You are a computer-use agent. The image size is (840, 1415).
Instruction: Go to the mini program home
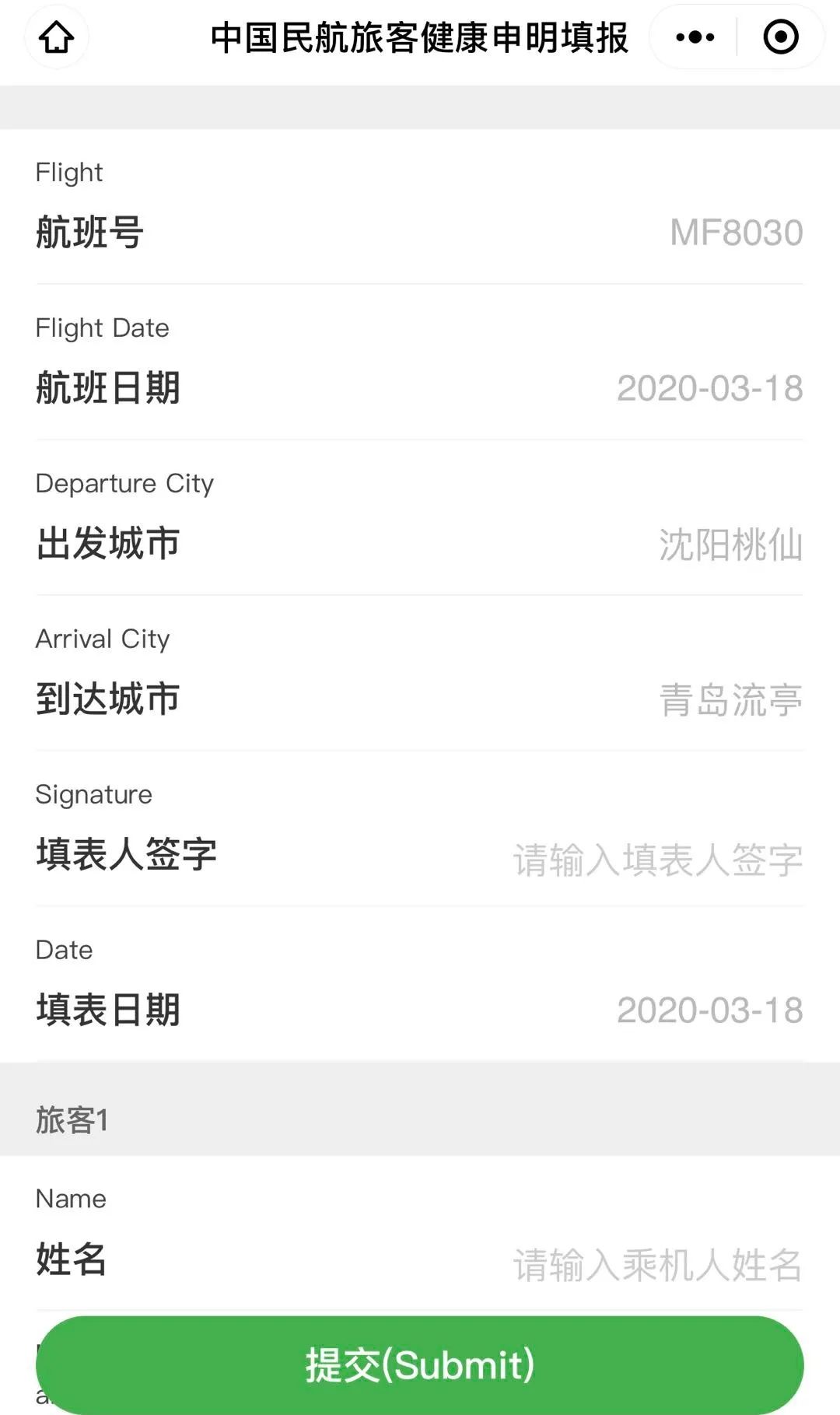coord(56,37)
